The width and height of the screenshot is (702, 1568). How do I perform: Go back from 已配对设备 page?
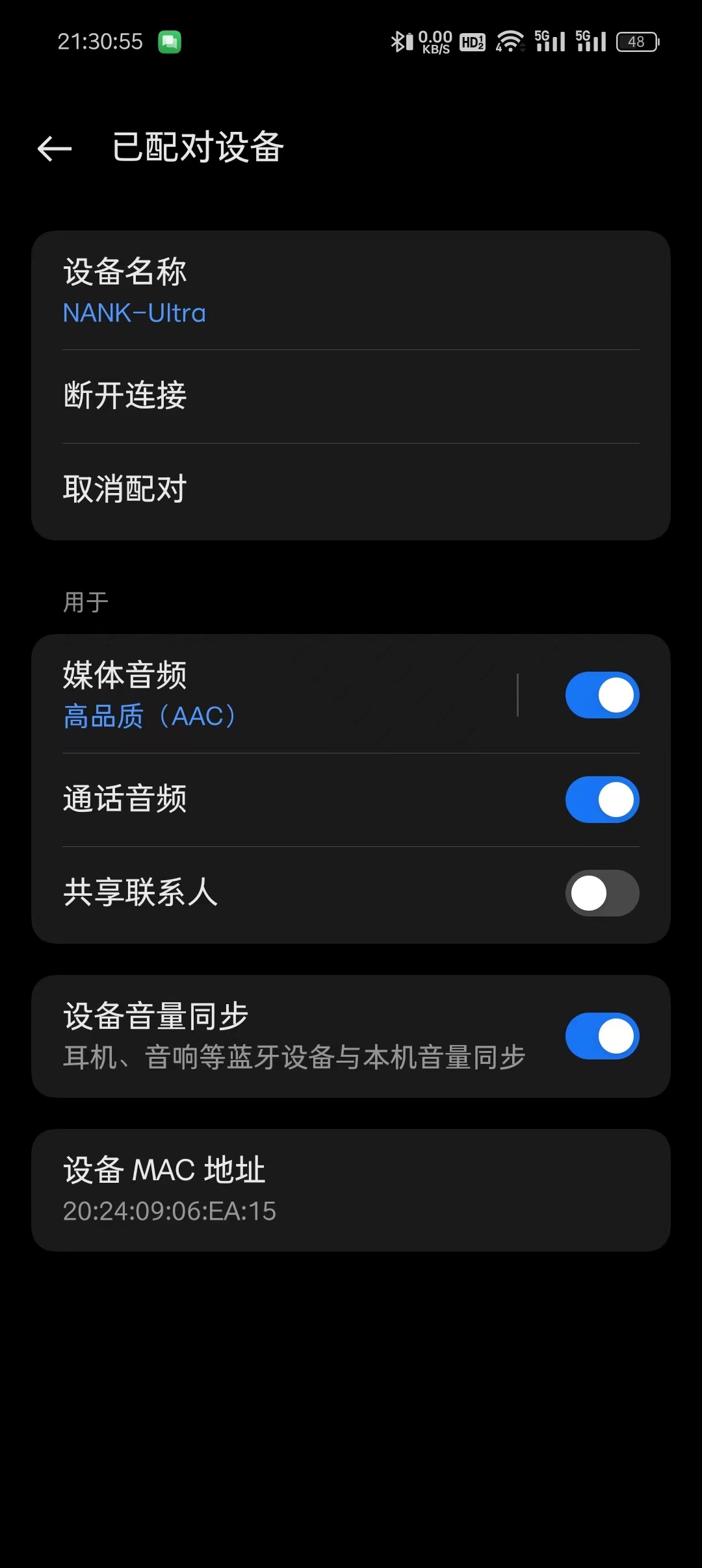(55, 149)
